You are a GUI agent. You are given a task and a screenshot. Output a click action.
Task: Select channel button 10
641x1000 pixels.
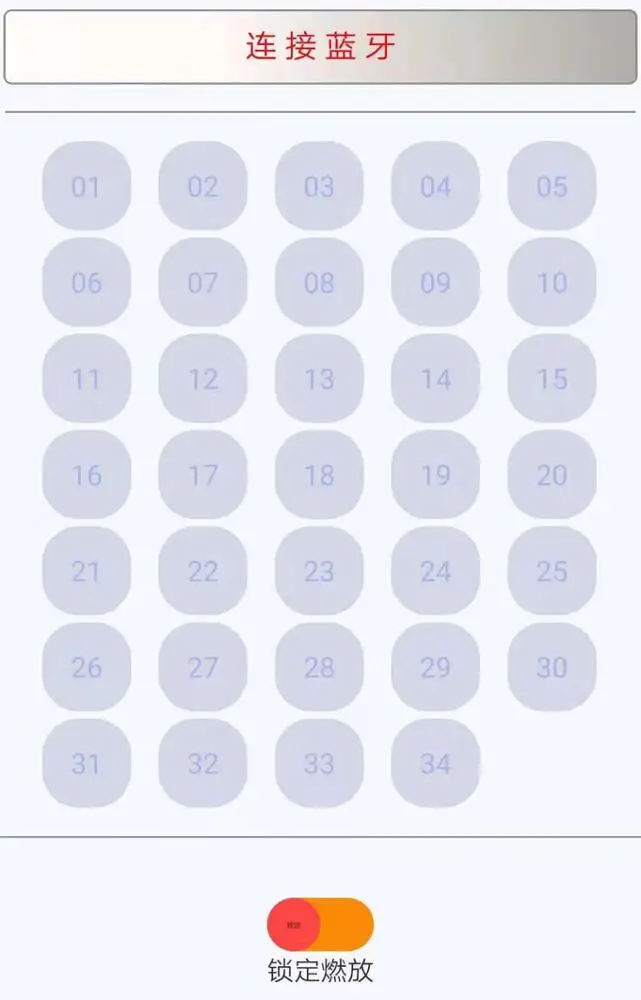click(552, 283)
